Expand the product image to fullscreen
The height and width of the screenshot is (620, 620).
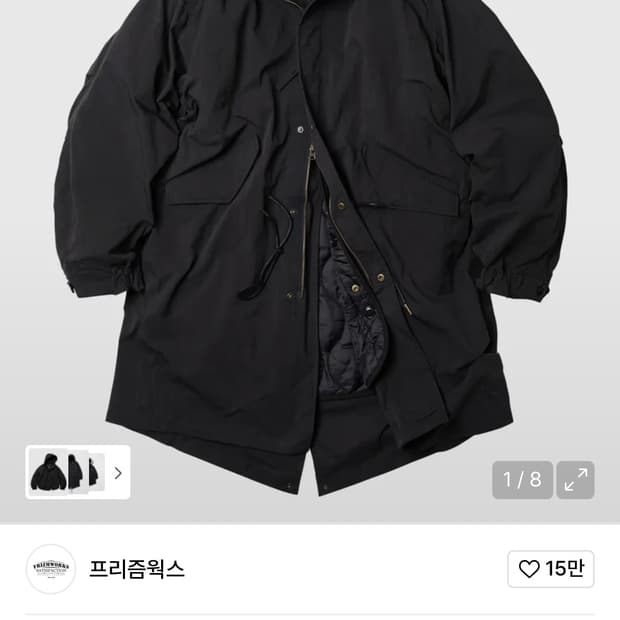coord(575,480)
